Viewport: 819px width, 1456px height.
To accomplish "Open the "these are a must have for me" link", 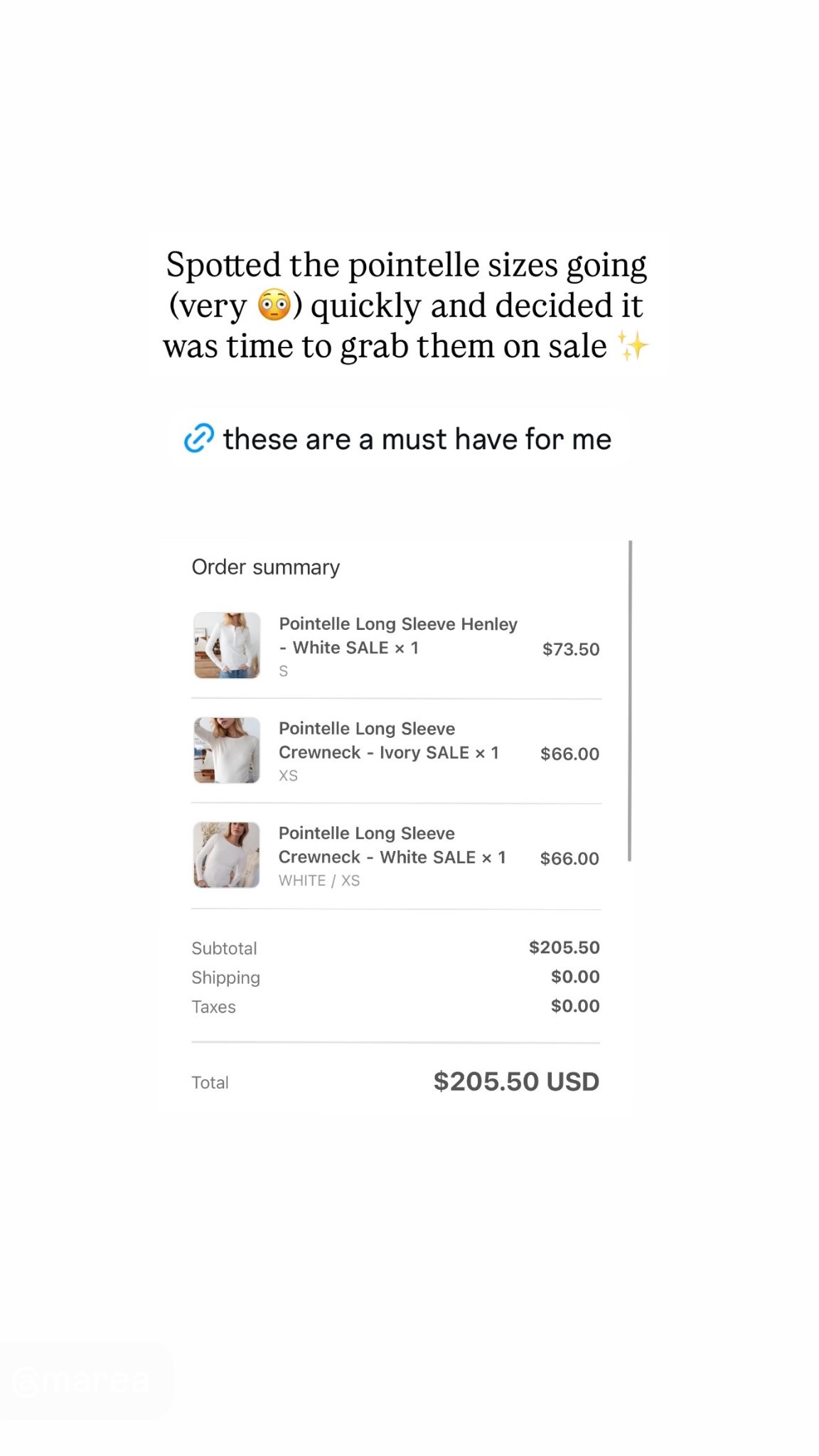I will (x=417, y=439).
